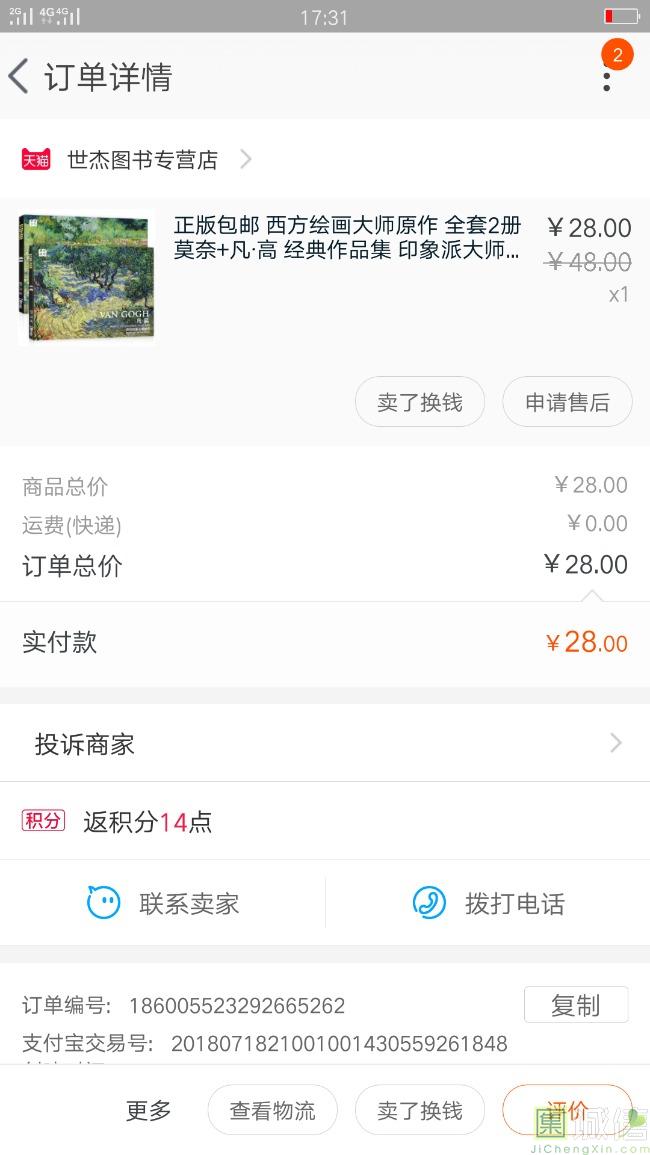Open 更多 options in bottom bar
The height and width of the screenshot is (1155, 650).
pyautogui.click(x=148, y=1110)
